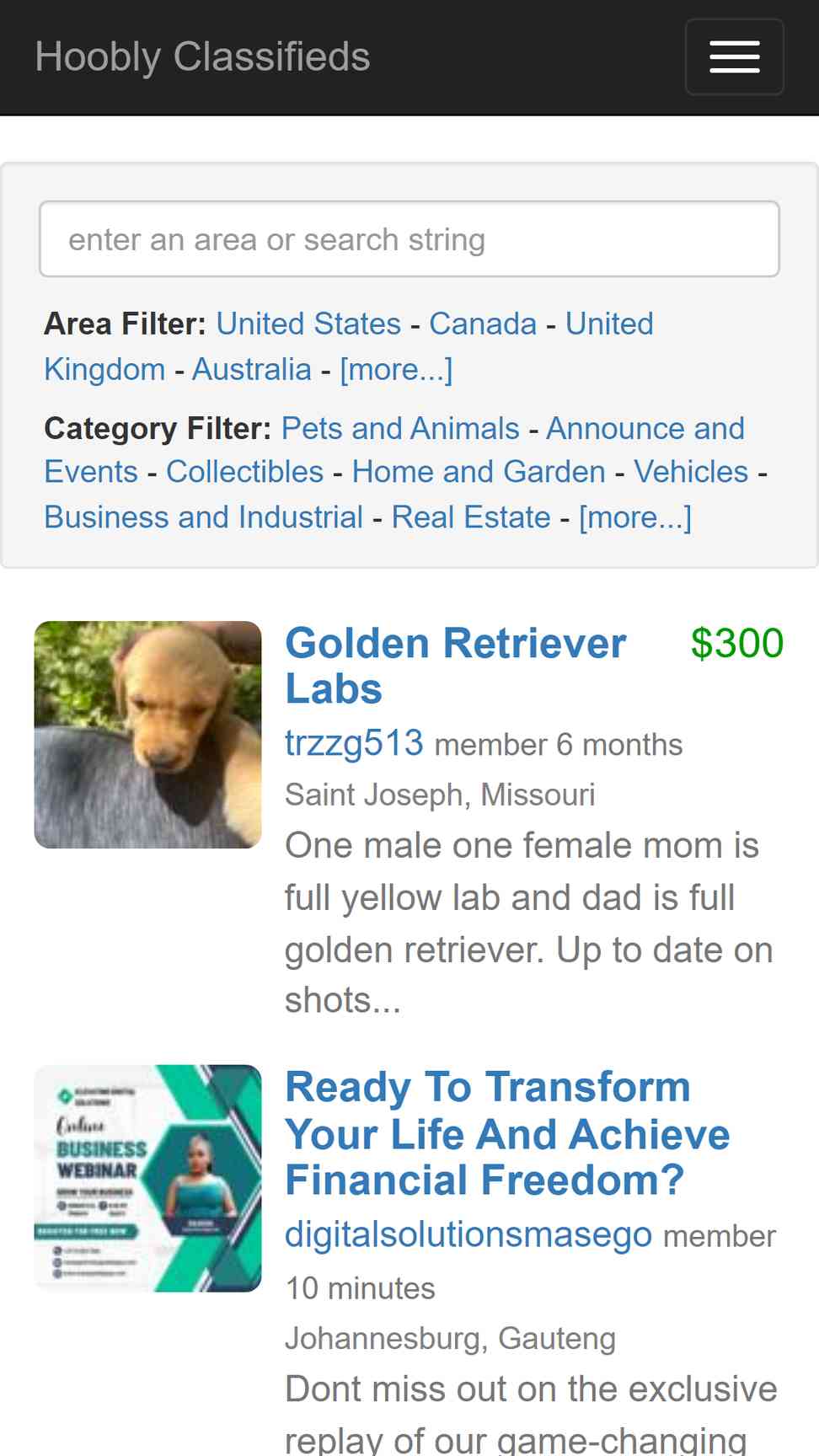The height and width of the screenshot is (1456, 819).
Task: Filter area by United Kingdom
Action: point(608,324)
